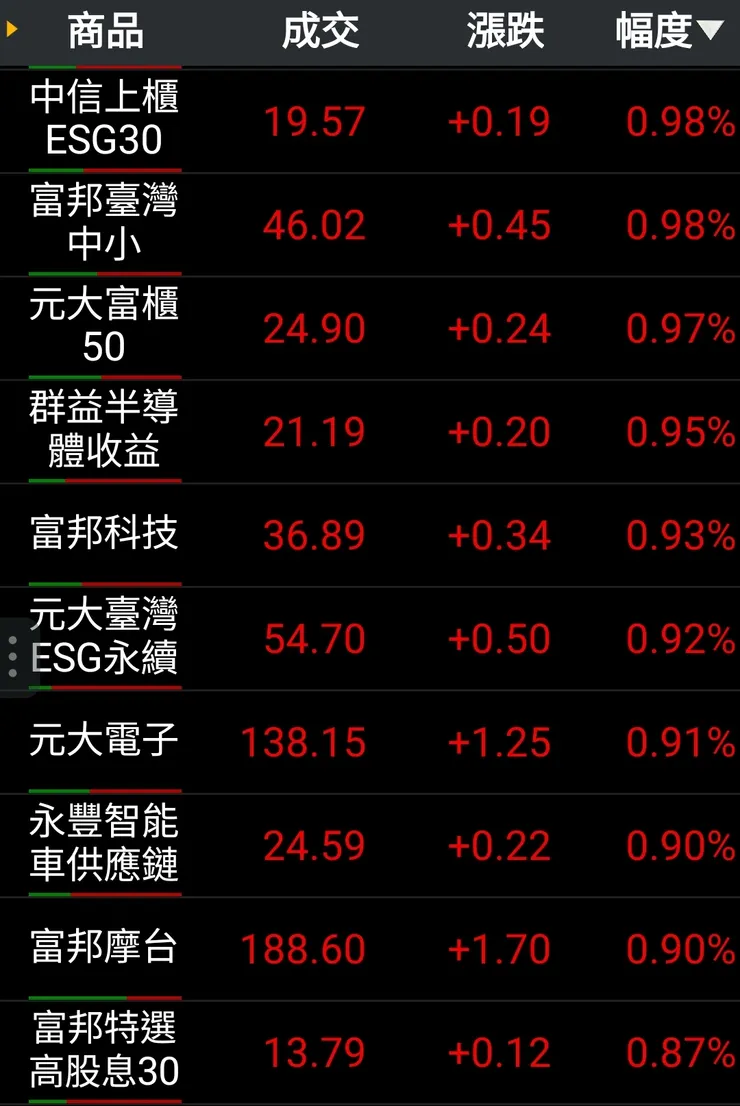Click the strength bar under 富邦摩台
This screenshot has width=740, height=1106.
(x=105, y=997)
